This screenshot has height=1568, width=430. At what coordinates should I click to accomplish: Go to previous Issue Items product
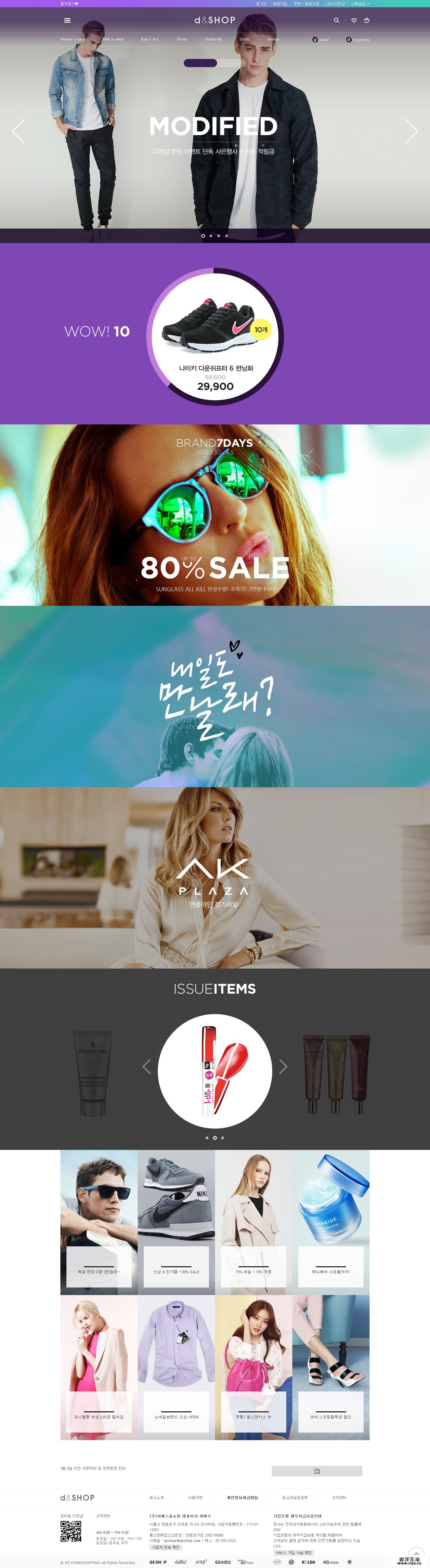[146, 1066]
